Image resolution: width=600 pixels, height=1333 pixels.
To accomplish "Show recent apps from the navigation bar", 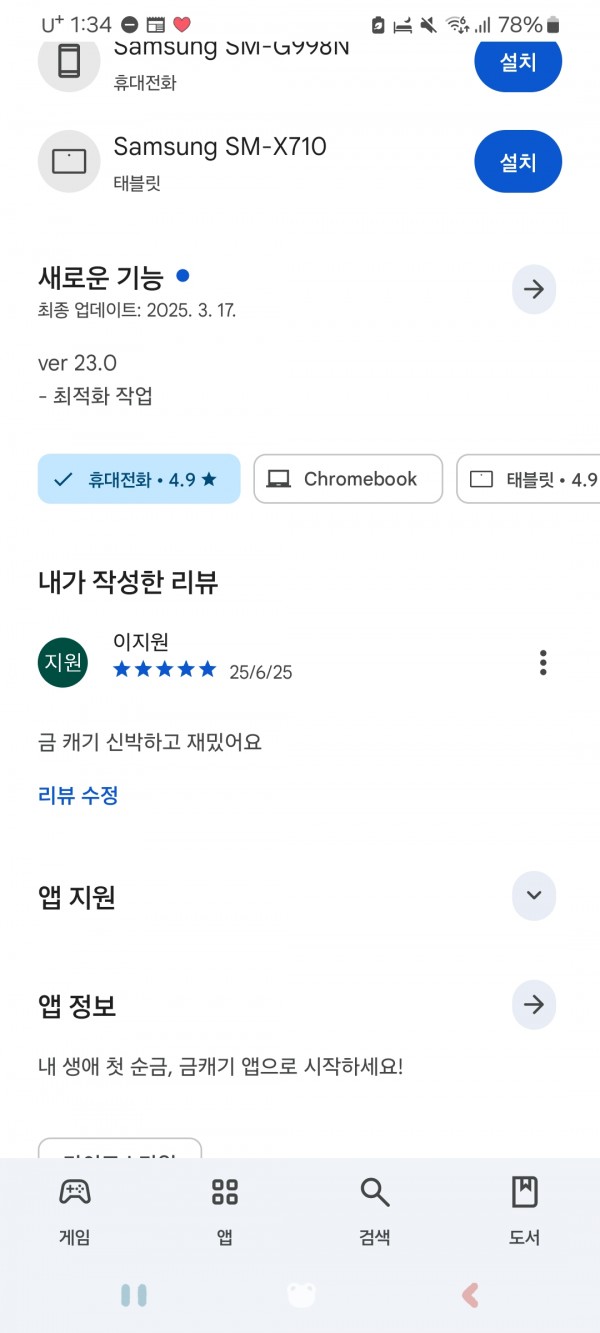I will coord(133,1295).
